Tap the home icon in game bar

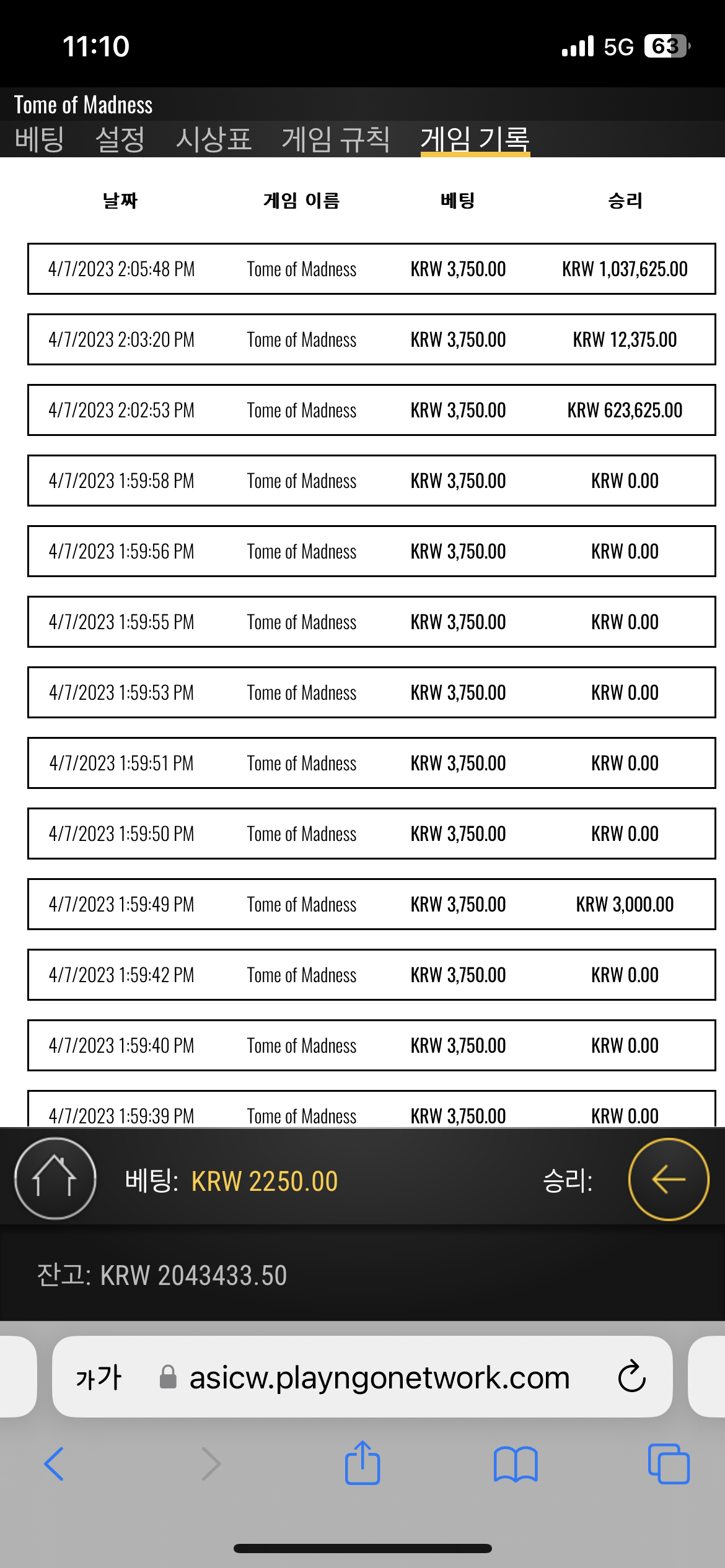click(x=55, y=1178)
